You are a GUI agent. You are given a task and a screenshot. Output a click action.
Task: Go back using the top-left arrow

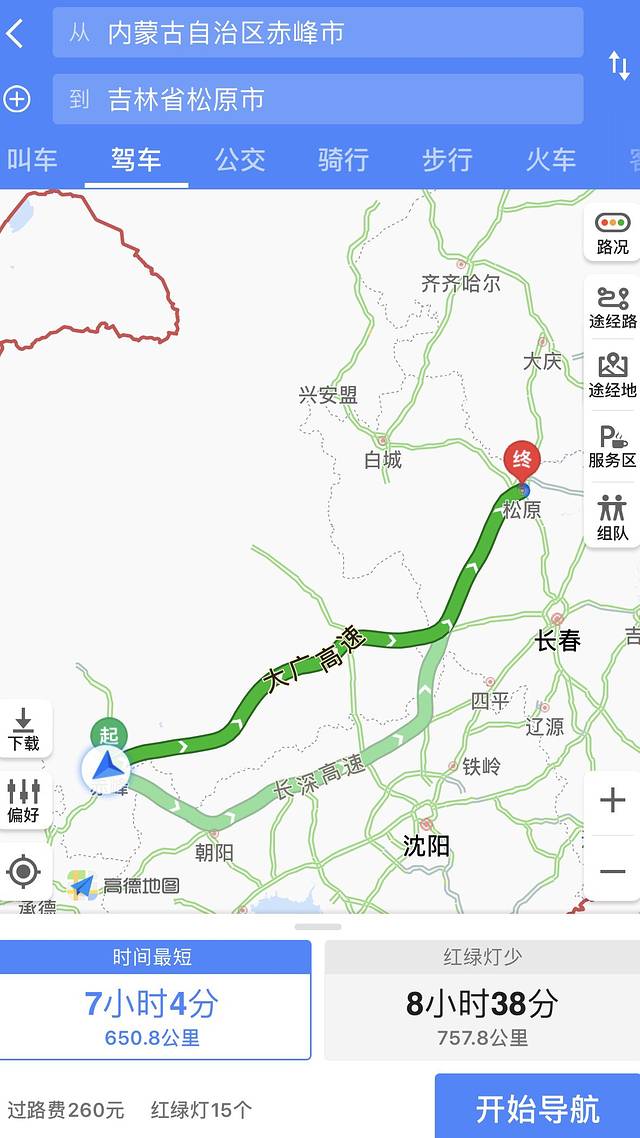(x=15, y=33)
